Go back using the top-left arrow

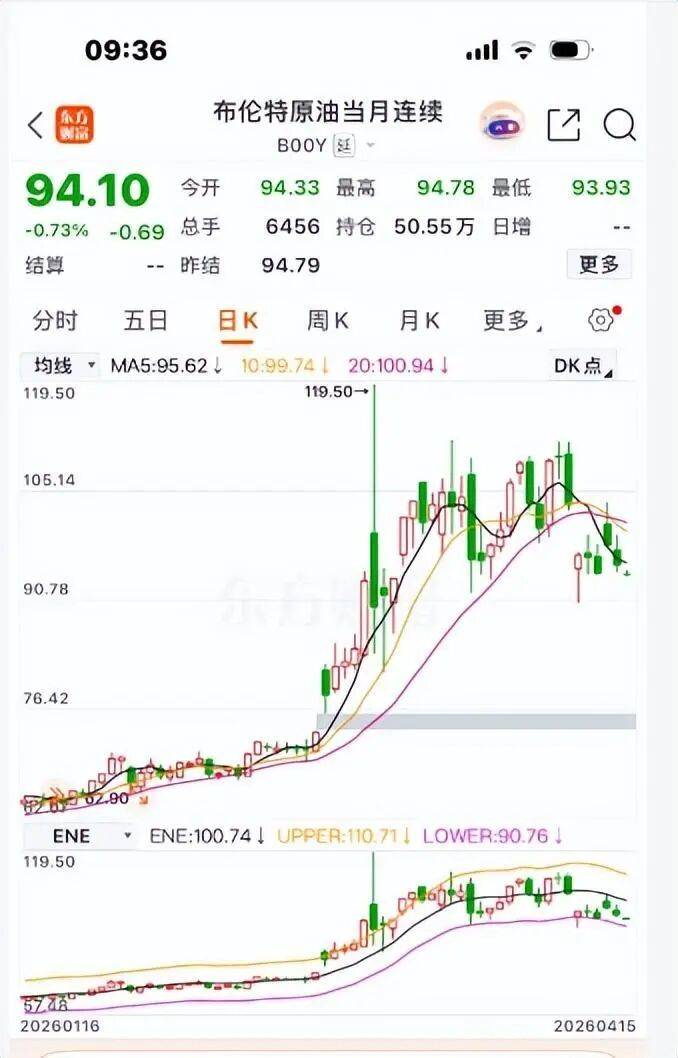click(36, 125)
